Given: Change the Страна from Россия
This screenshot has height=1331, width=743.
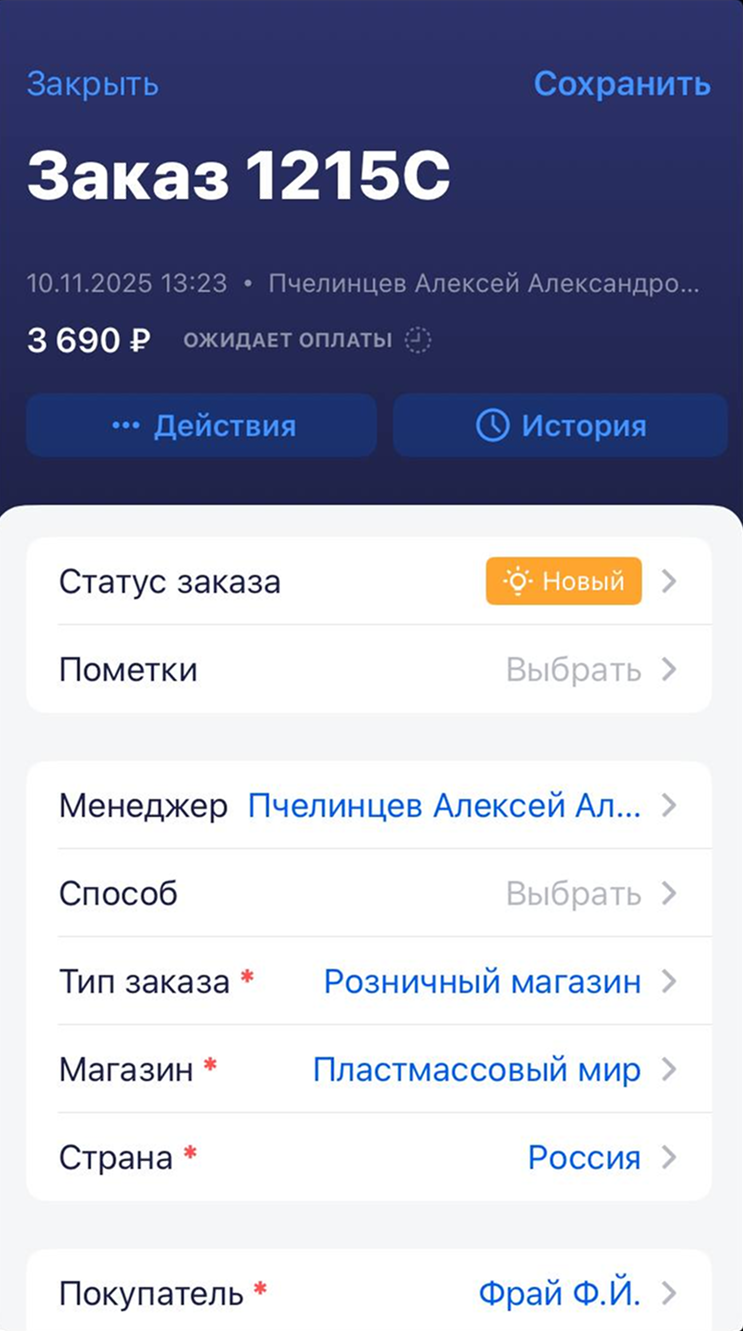Looking at the screenshot, I should click(x=370, y=1157).
